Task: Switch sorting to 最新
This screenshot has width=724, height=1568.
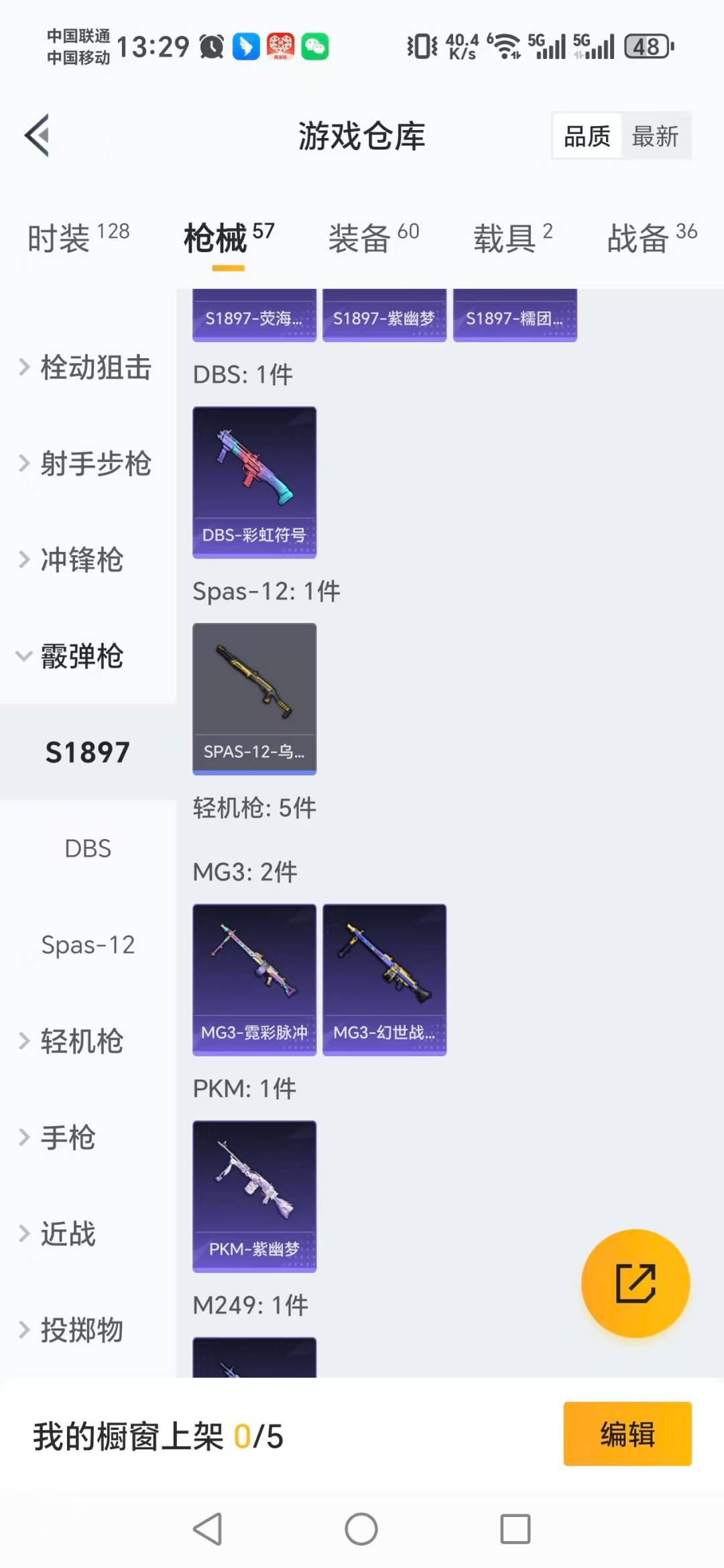Action: tap(656, 135)
